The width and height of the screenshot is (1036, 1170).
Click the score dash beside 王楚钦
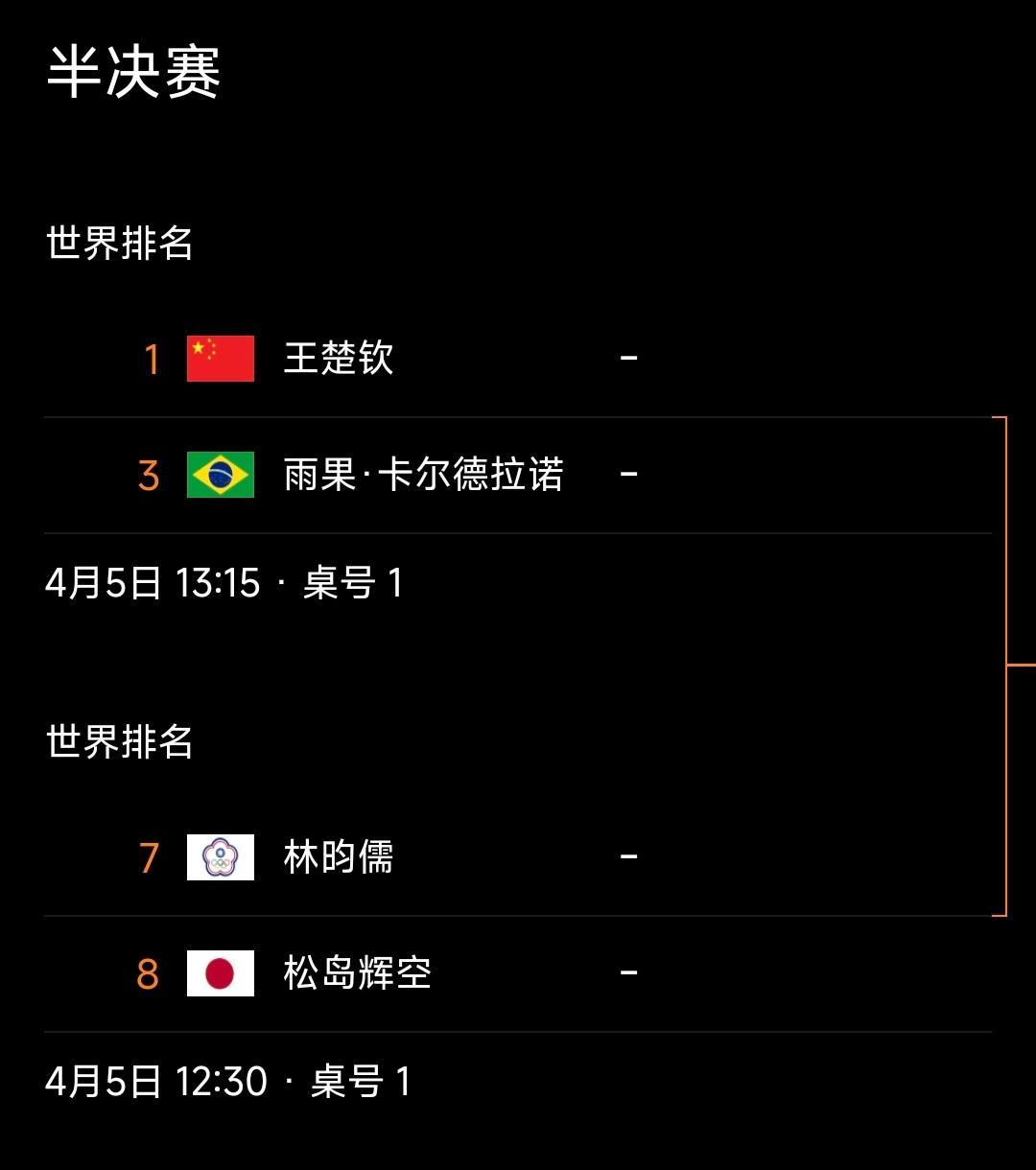[629, 359]
